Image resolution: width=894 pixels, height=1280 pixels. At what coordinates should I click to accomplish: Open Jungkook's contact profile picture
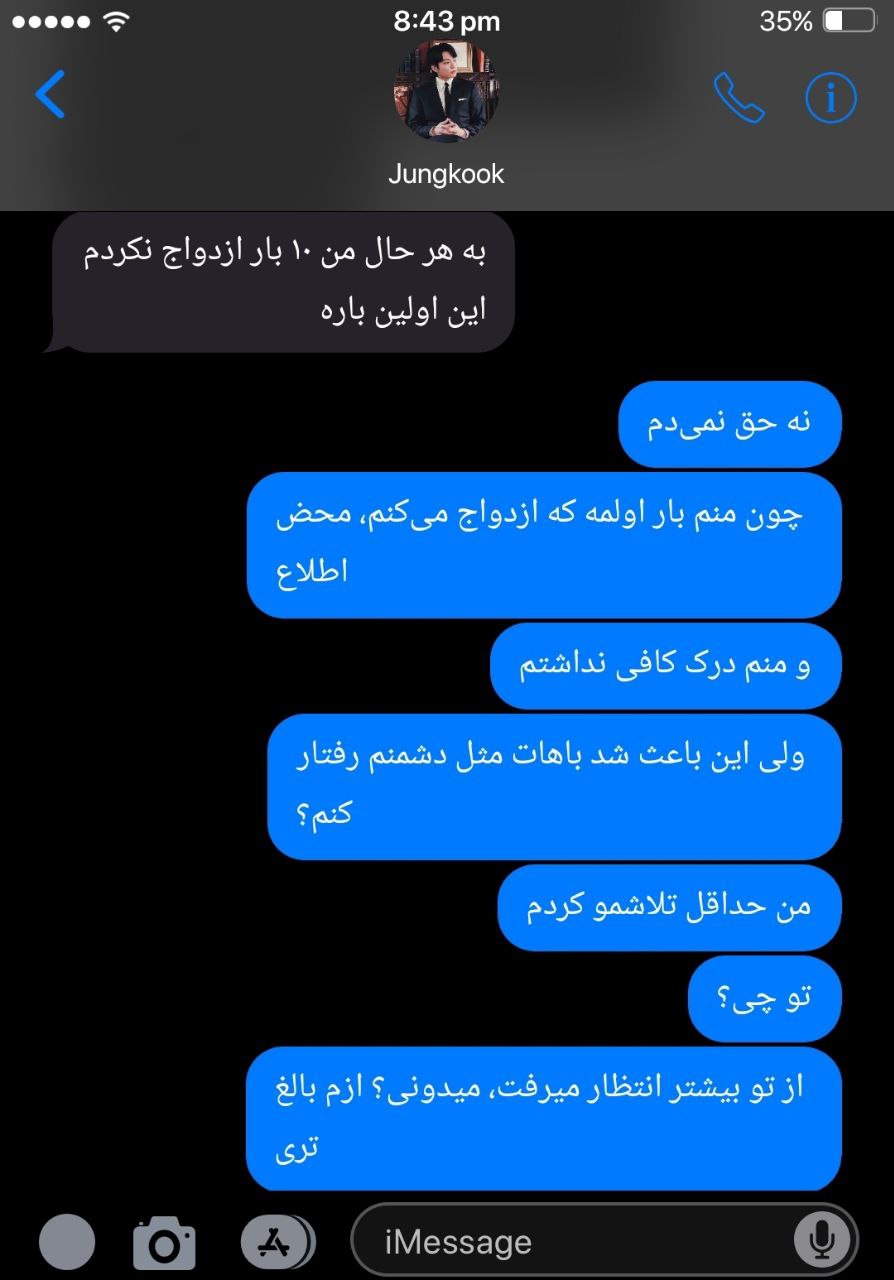(446, 92)
